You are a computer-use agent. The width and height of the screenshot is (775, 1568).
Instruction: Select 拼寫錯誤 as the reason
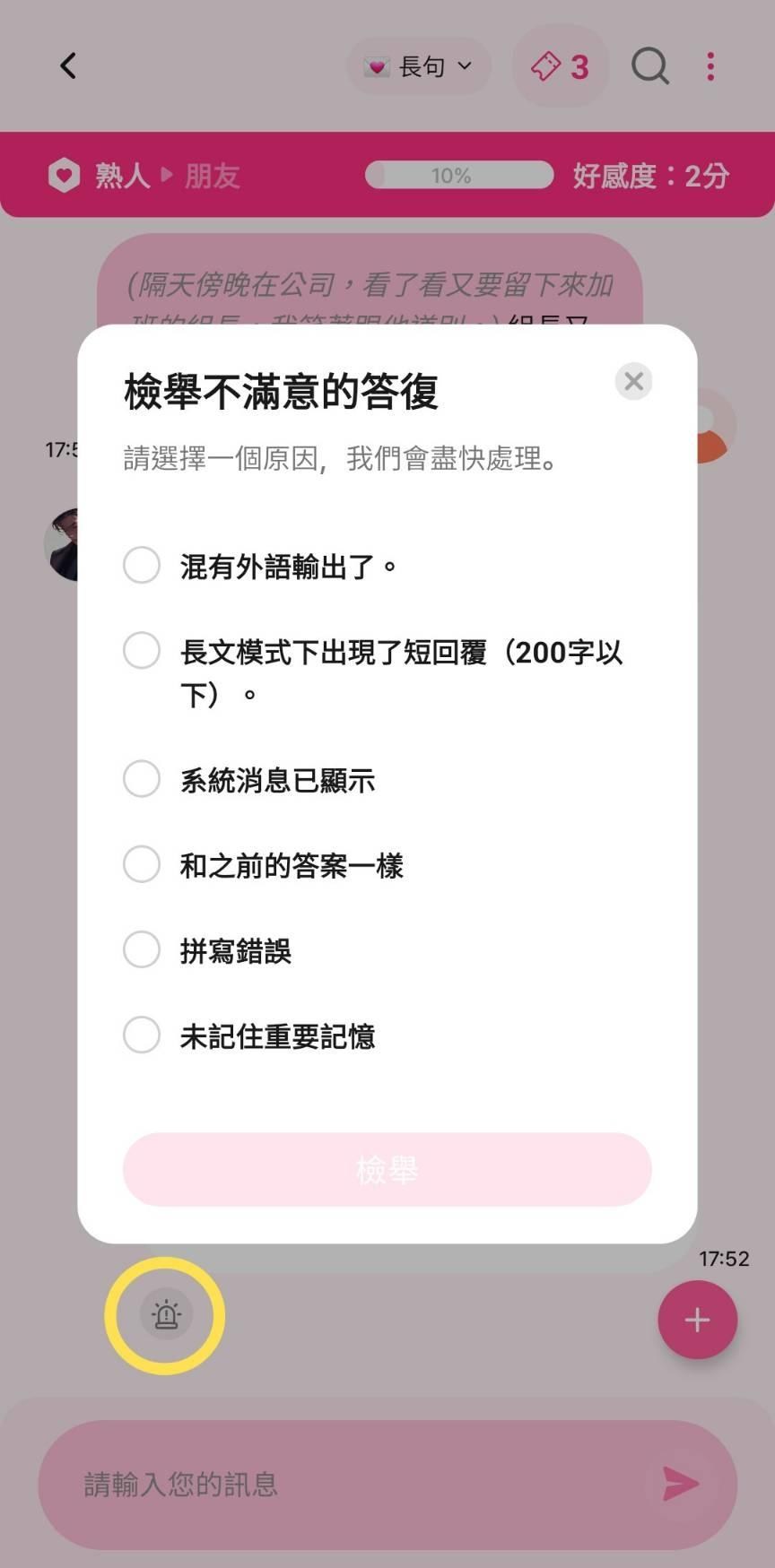tap(207, 949)
